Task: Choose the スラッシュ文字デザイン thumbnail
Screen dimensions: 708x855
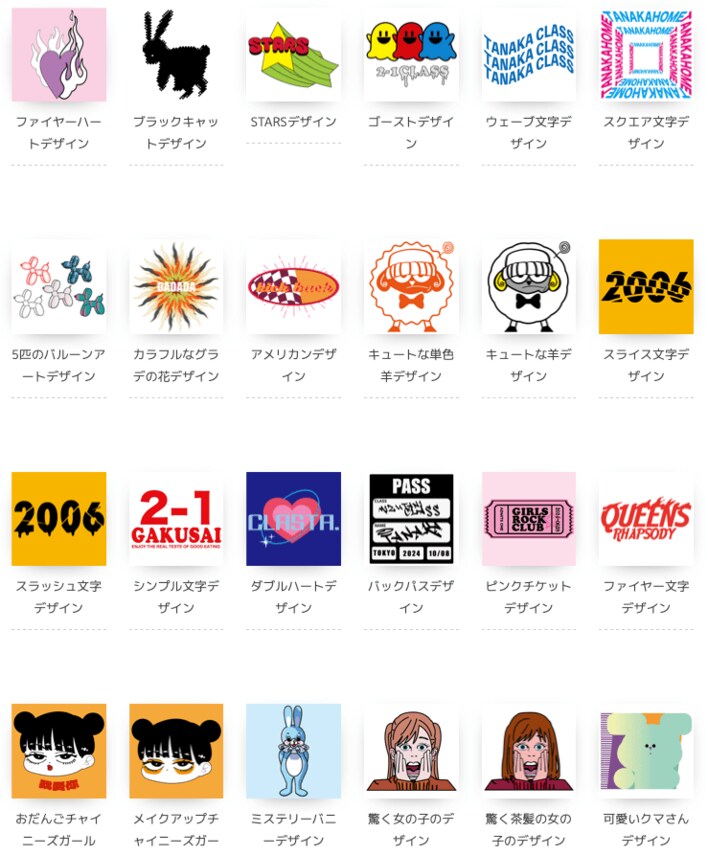Action: pyautogui.click(x=59, y=519)
